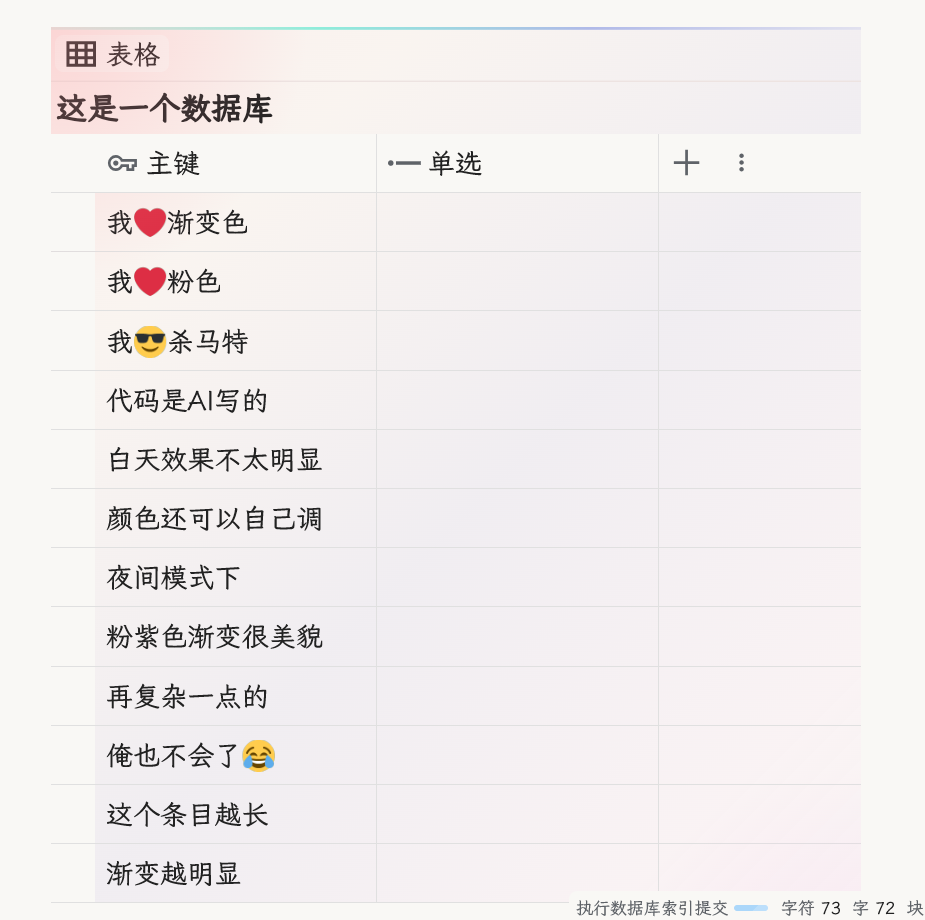Open the 主键 column header
The height and width of the screenshot is (920, 925).
174,164
